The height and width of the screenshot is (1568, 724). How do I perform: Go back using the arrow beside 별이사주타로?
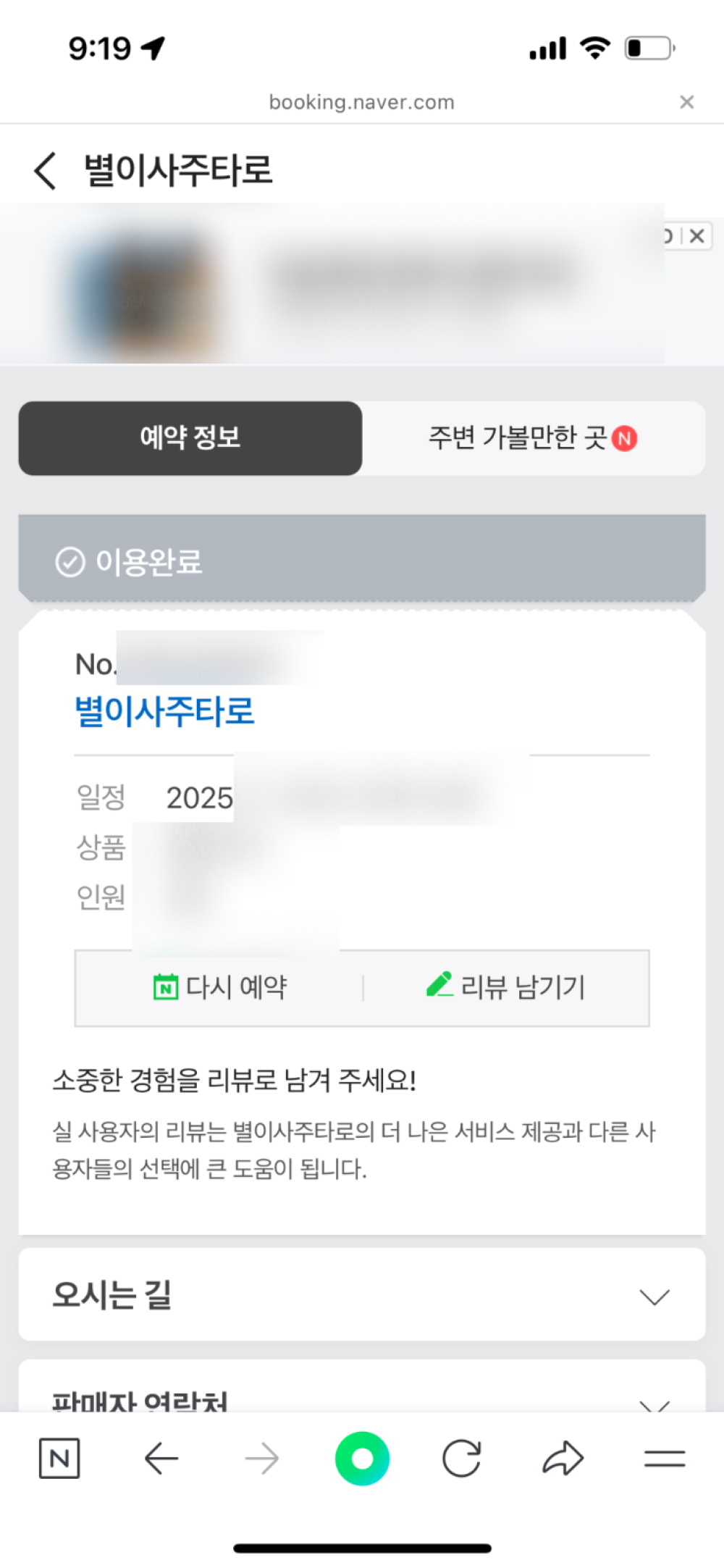[45, 171]
